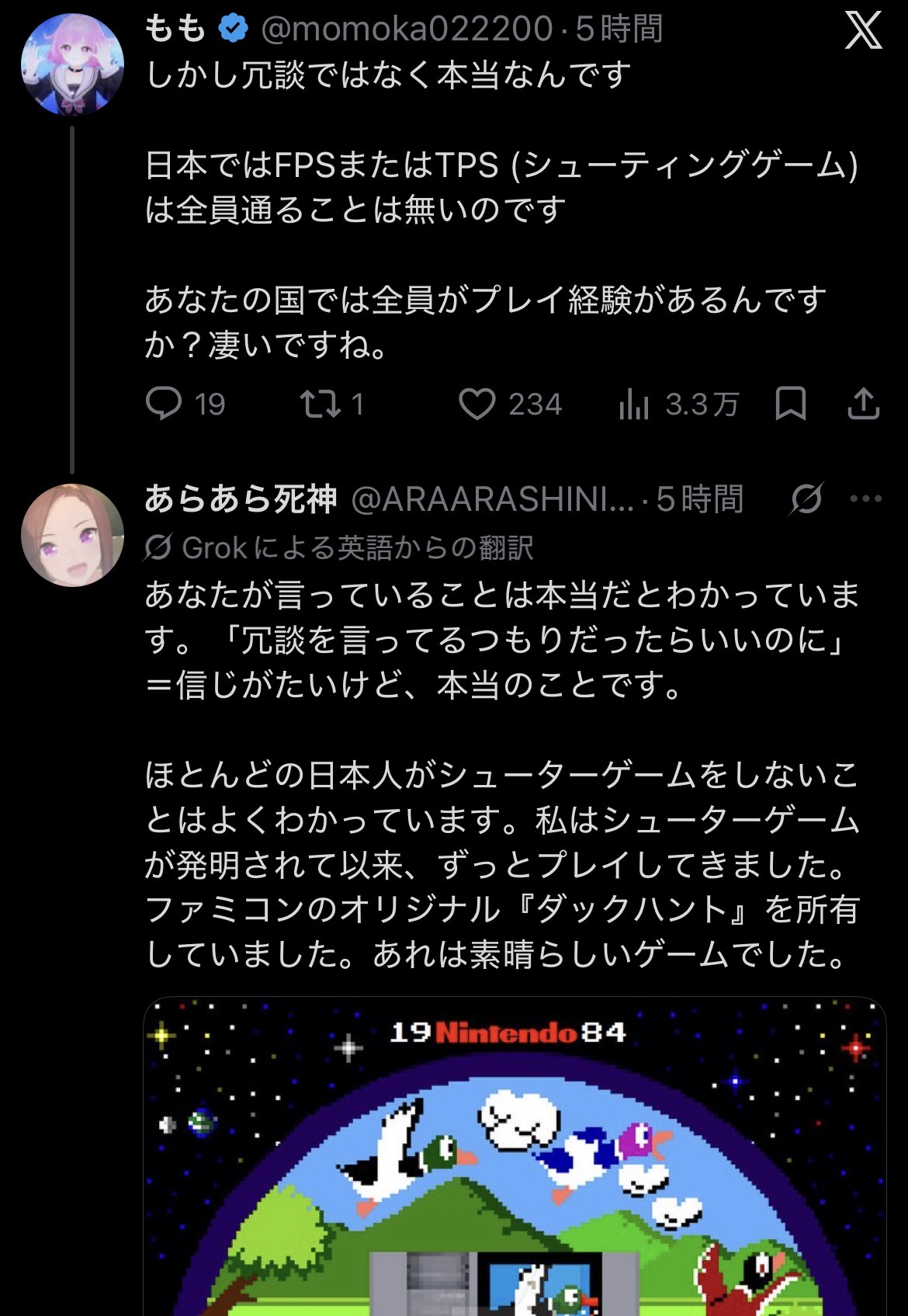
Task: Tap the Grok icon on あらあら死神's reply
Action: (806, 499)
